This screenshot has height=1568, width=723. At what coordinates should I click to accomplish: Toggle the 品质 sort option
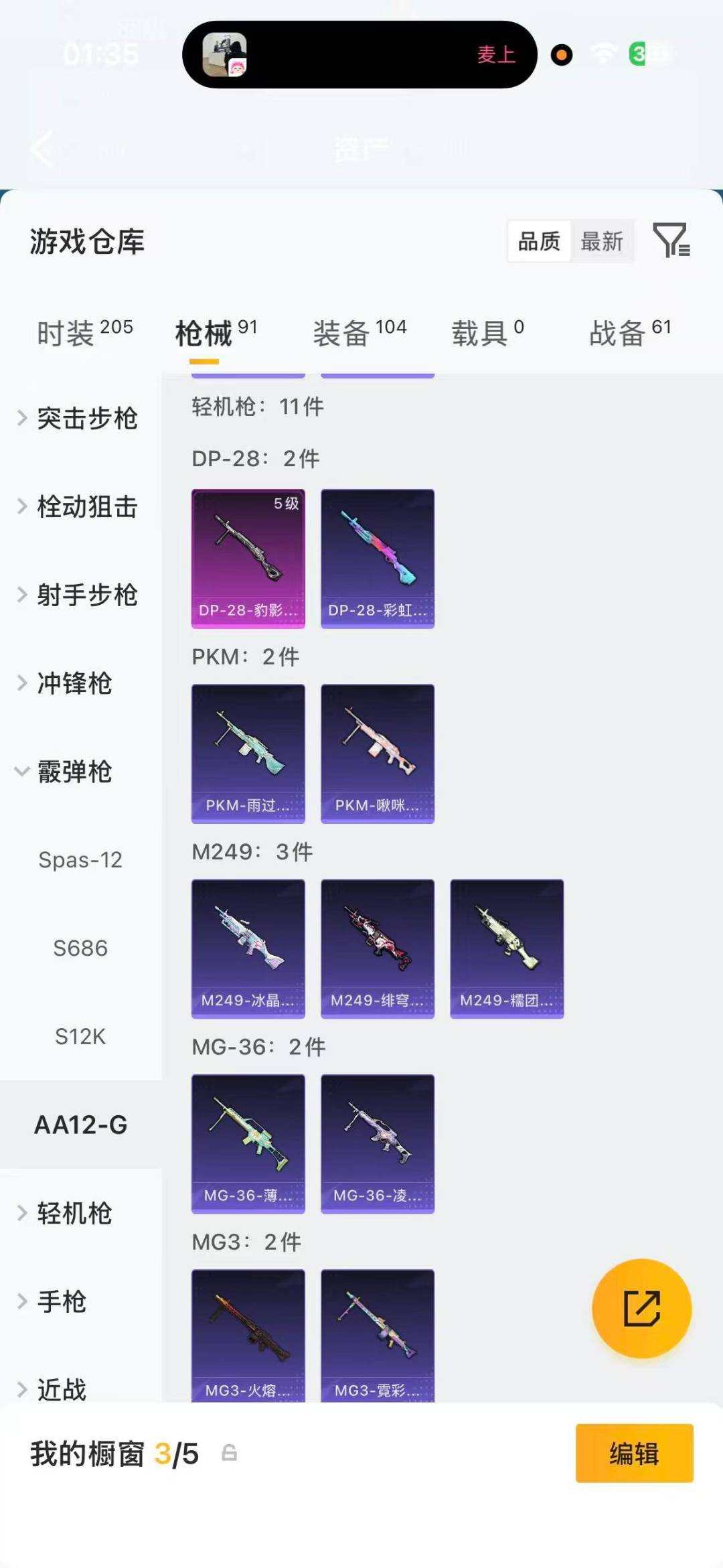click(x=540, y=242)
